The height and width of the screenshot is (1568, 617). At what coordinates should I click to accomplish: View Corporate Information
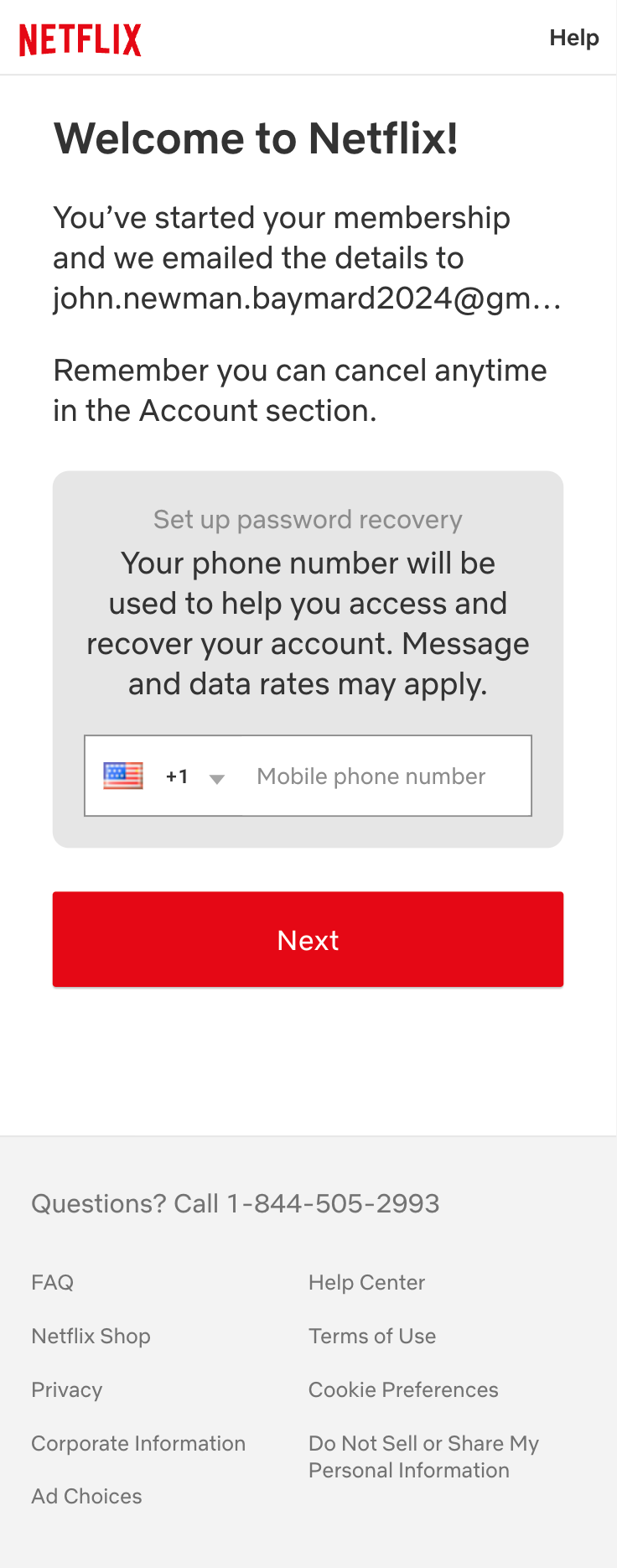138,1443
